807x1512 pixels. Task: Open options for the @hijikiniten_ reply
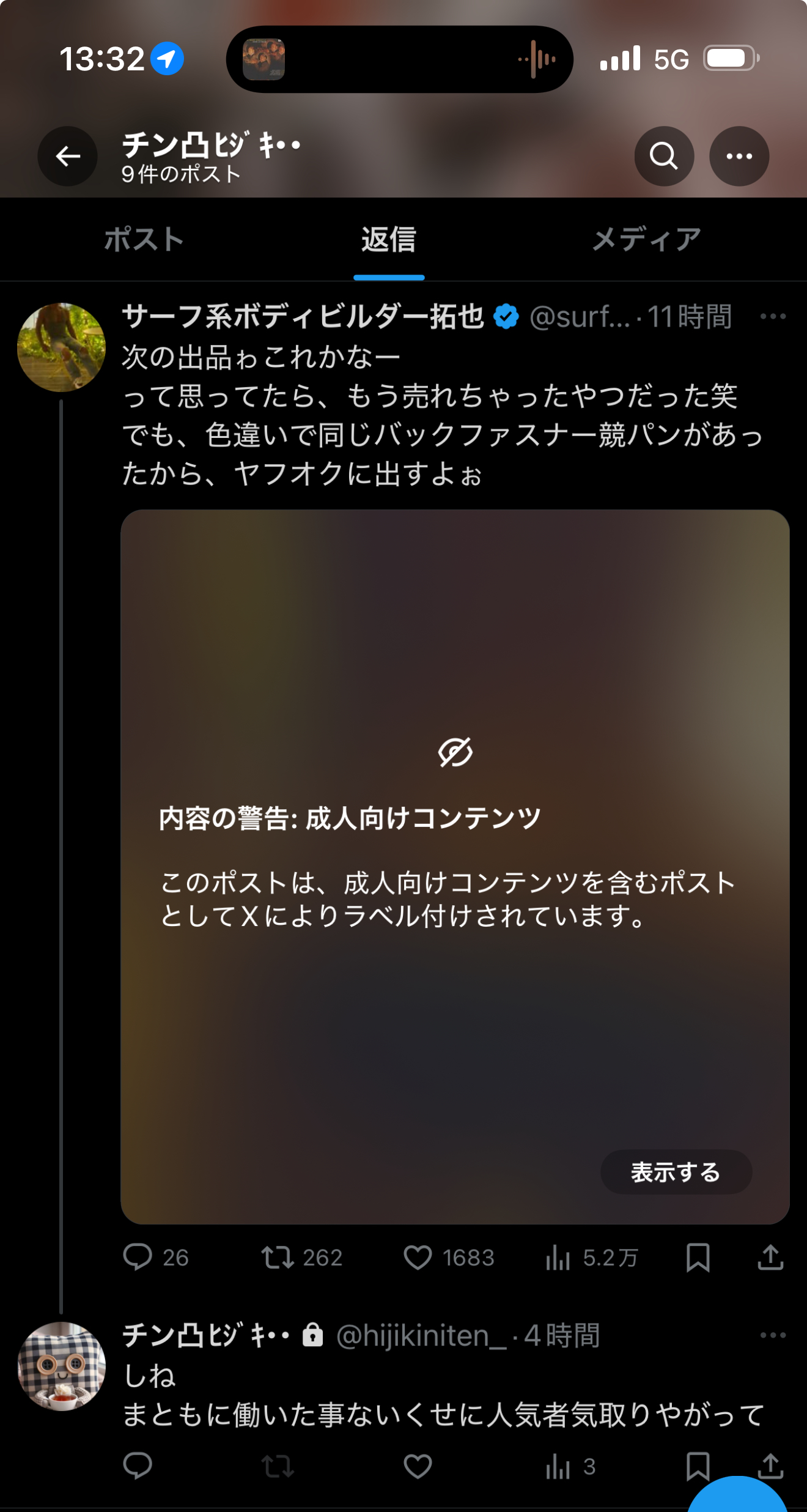tap(772, 1335)
